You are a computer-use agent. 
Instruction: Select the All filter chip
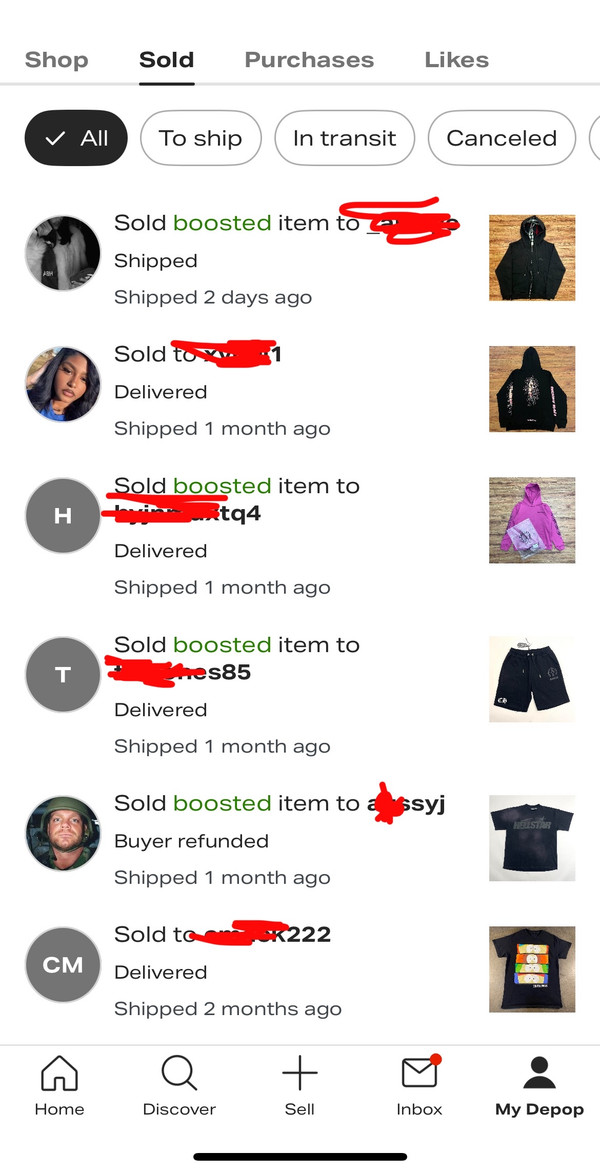click(x=76, y=138)
